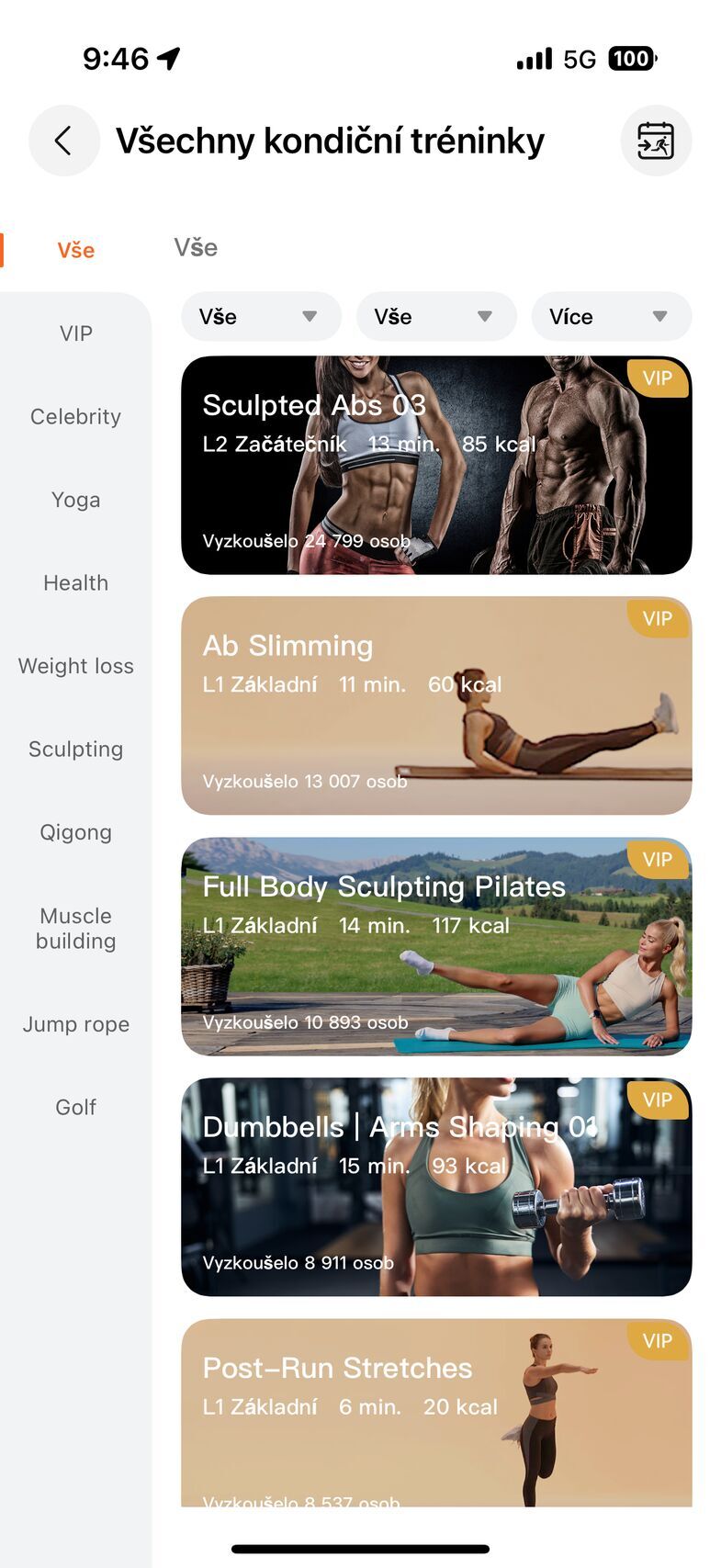Select the Yoga category
The width and height of the screenshot is (721, 1568).
coord(75,500)
